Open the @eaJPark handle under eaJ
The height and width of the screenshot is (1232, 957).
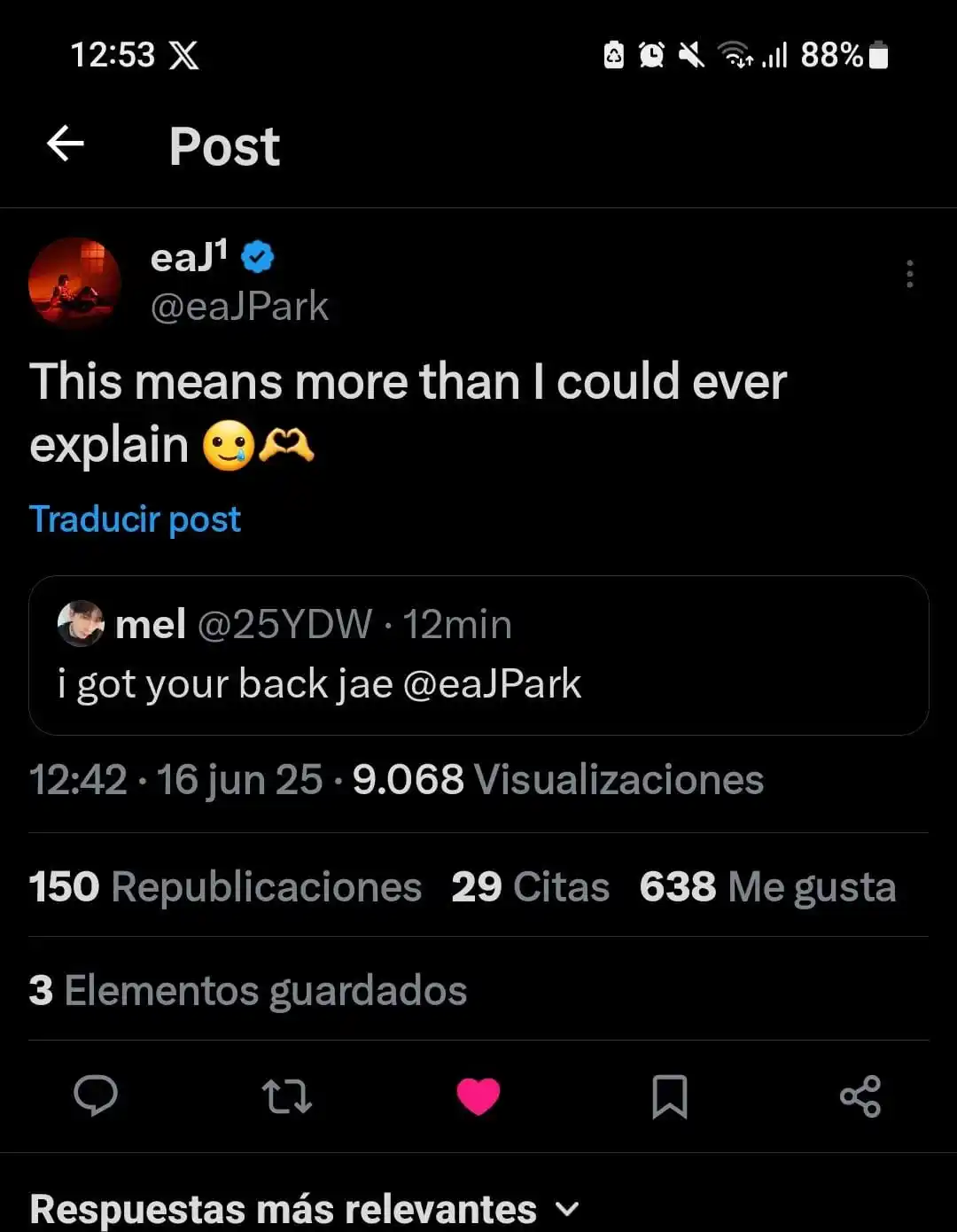239,307
